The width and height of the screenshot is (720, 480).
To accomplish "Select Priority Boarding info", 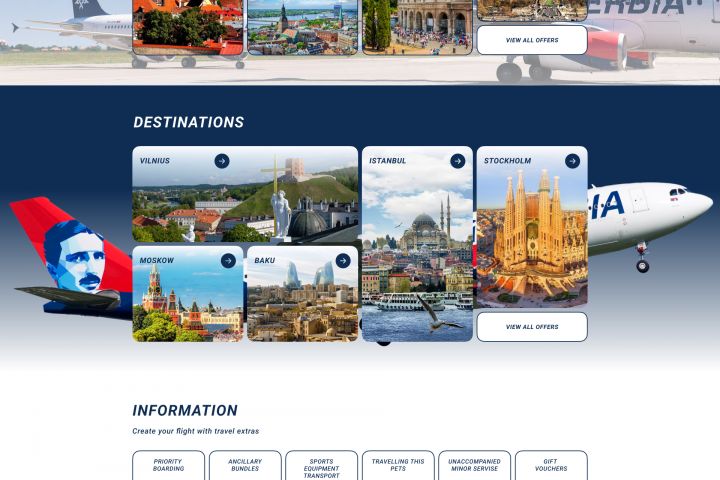I will click(x=168, y=466).
